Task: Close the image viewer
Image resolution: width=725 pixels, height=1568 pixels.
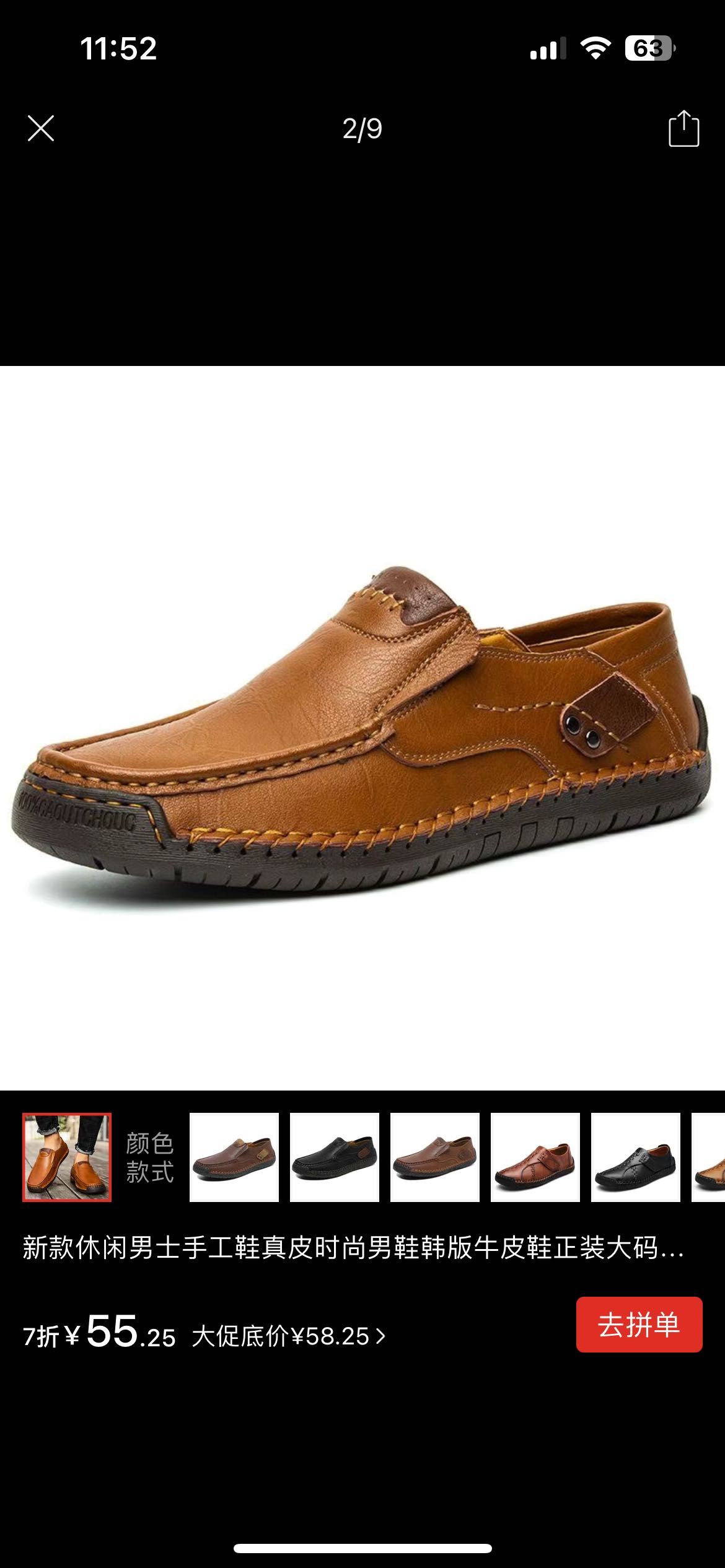Action: [41, 128]
